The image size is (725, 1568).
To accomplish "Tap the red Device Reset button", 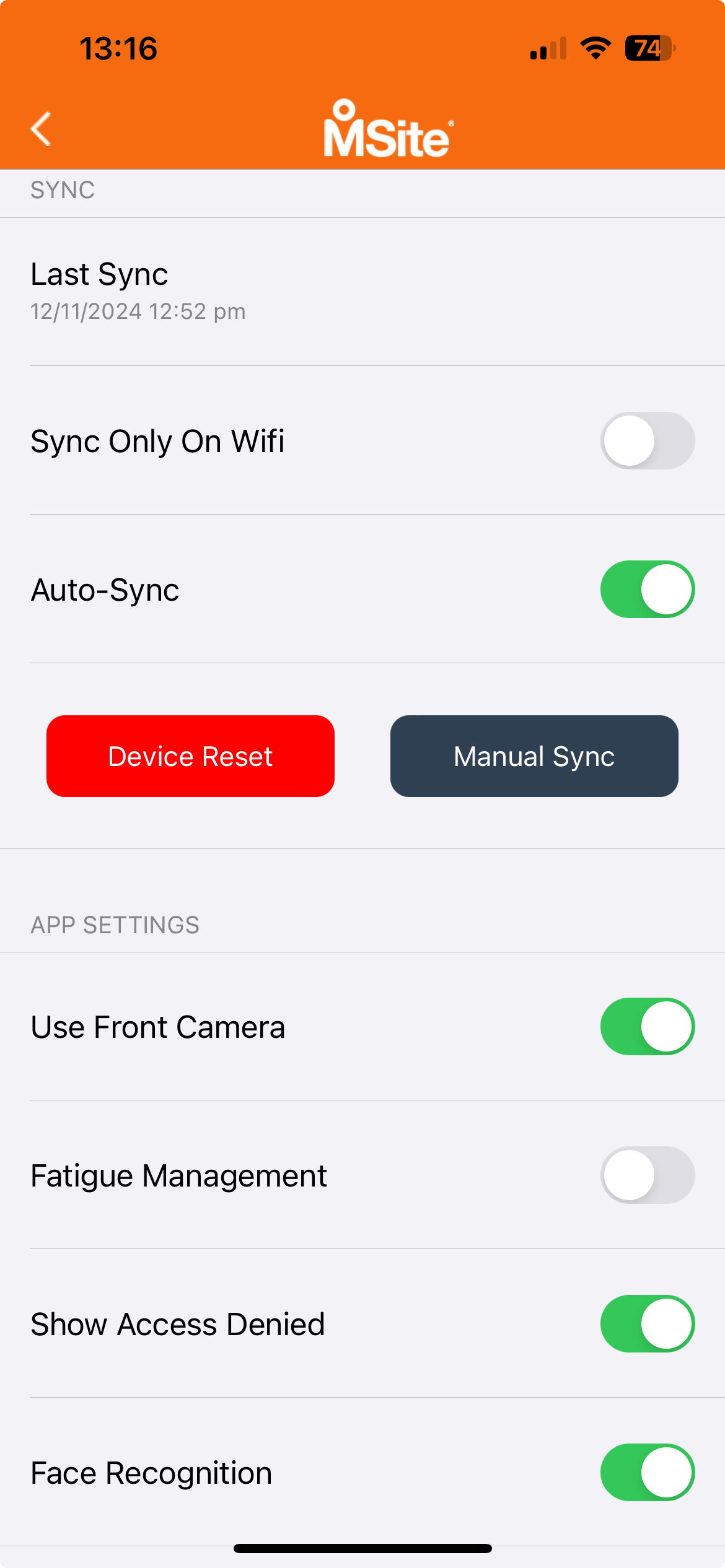I will (x=190, y=756).
